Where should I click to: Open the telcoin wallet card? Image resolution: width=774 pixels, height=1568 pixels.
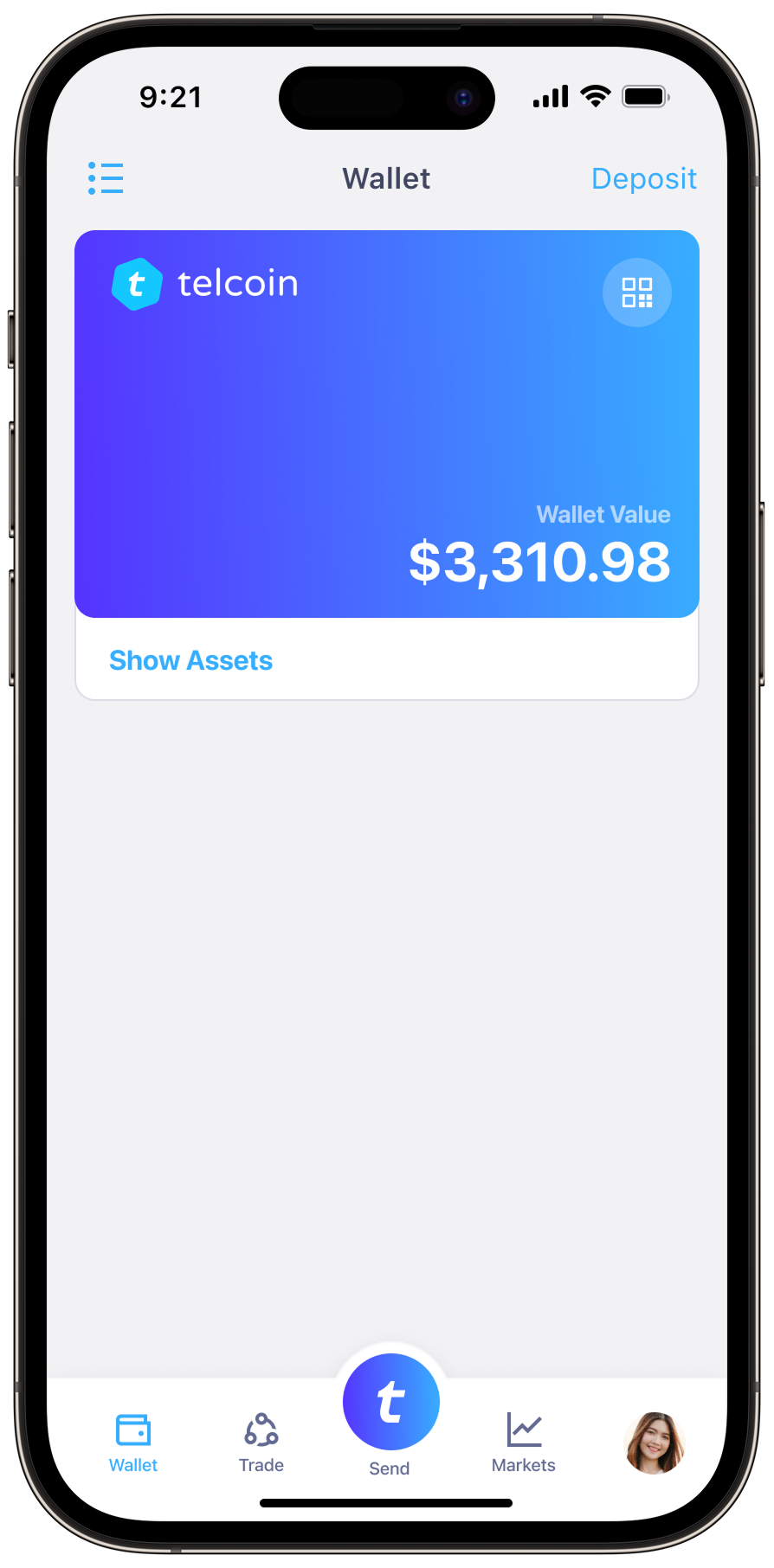click(387, 424)
